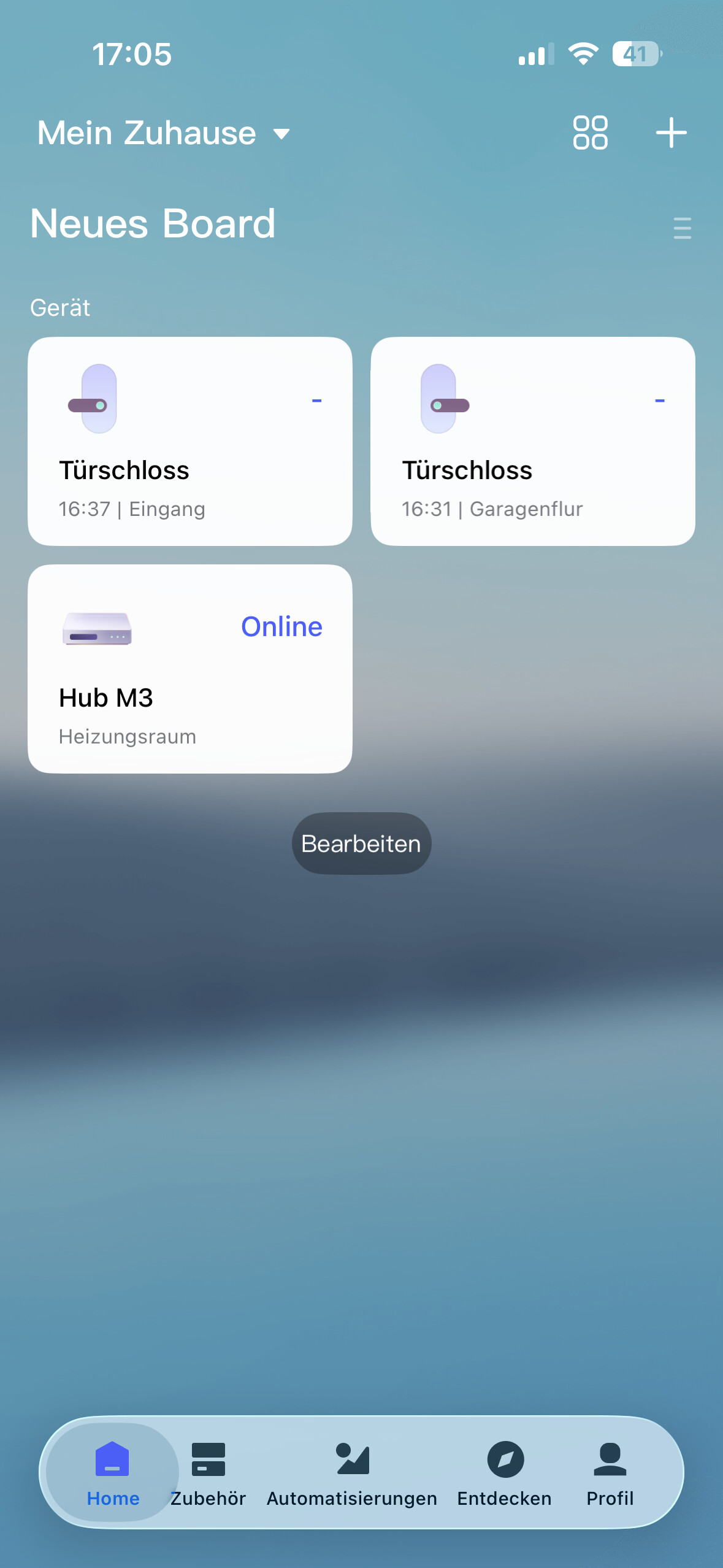Switch to the Entdecken tab
This screenshot has width=723, height=1568.
pos(505,1472)
